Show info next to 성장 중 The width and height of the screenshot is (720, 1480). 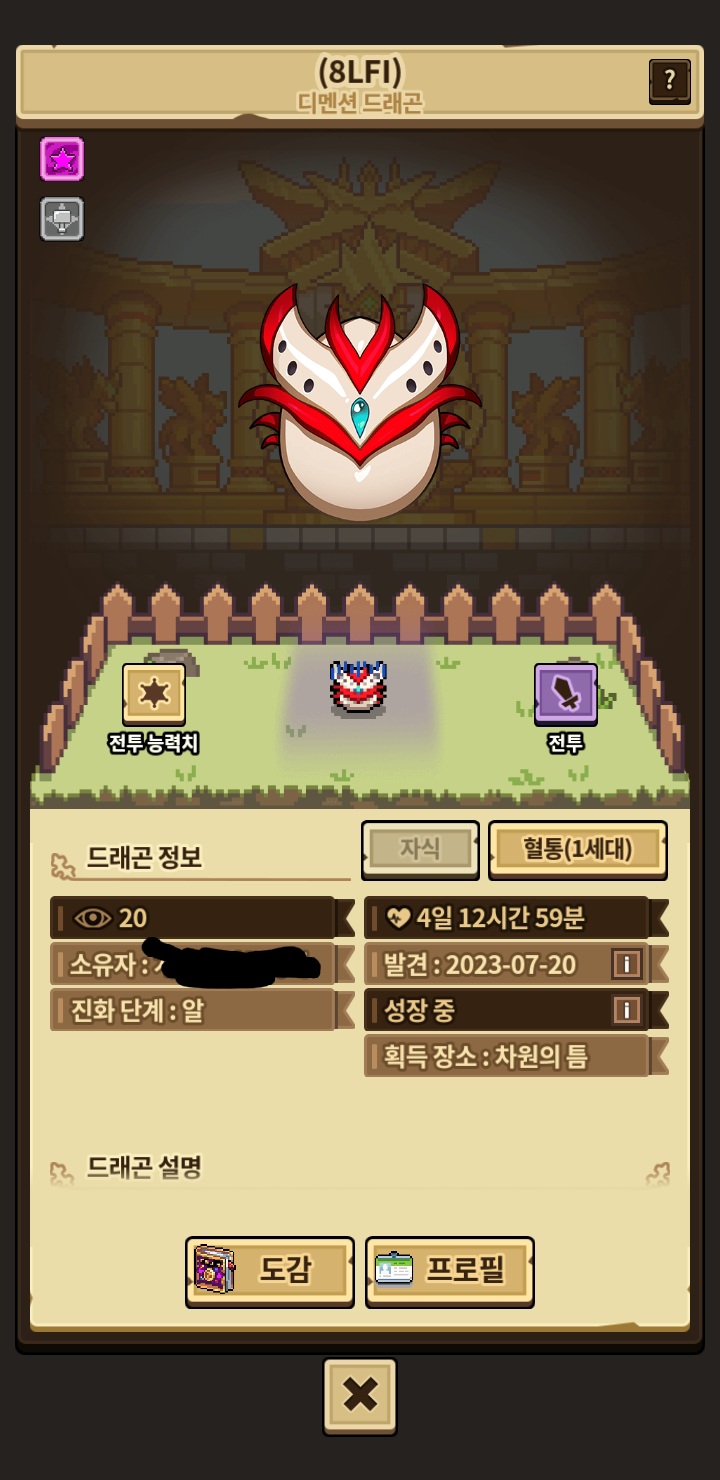(626, 1010)
